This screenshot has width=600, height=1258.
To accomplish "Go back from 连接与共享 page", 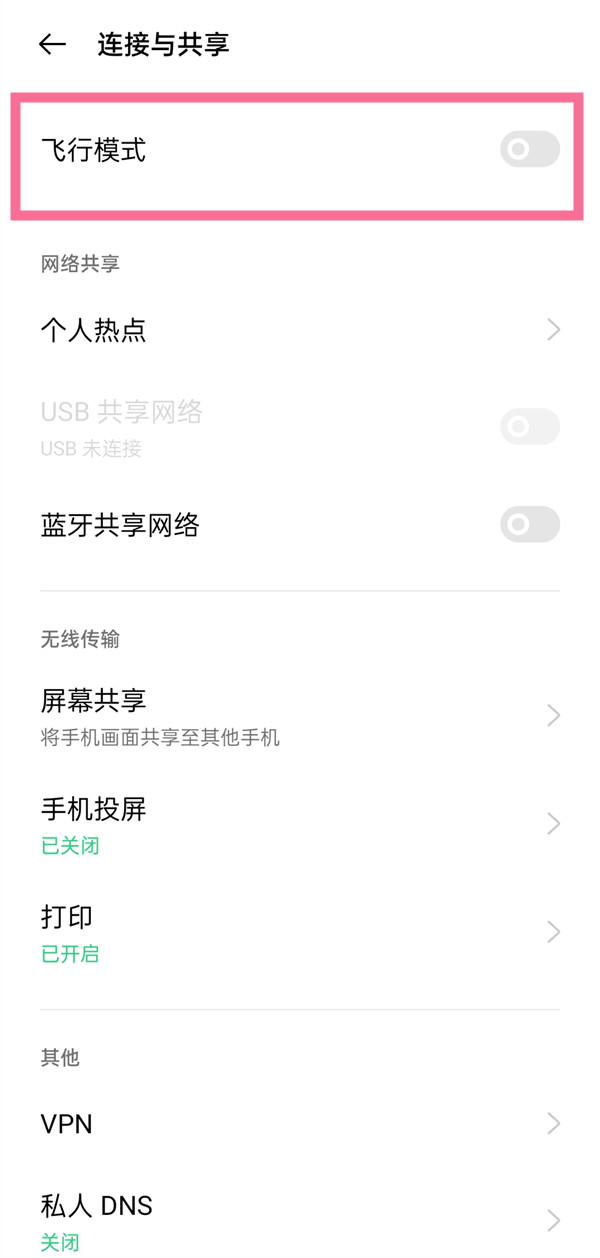I will pyautogui.click(x=52, y=44).
